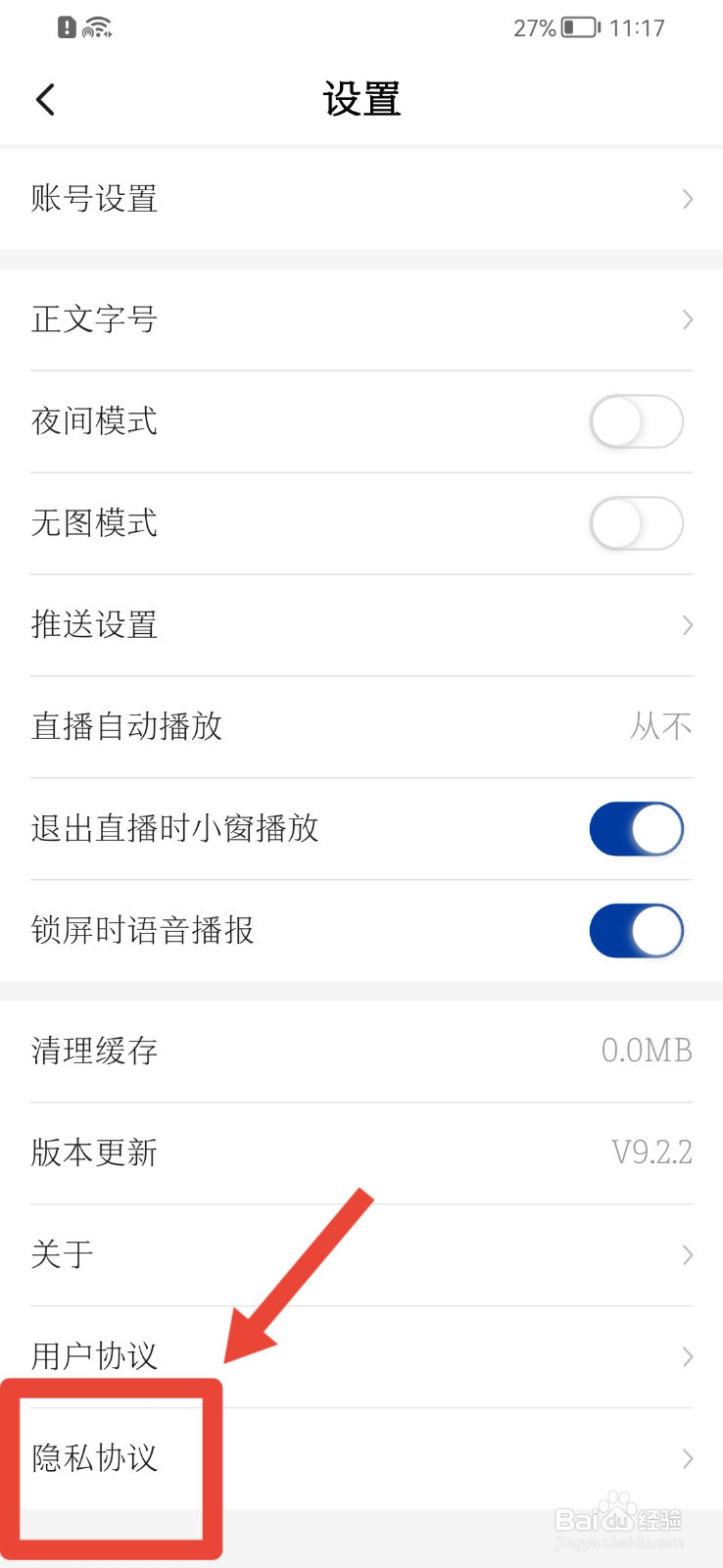Check 版本更新 for a new version

(x=361, y=1153)
